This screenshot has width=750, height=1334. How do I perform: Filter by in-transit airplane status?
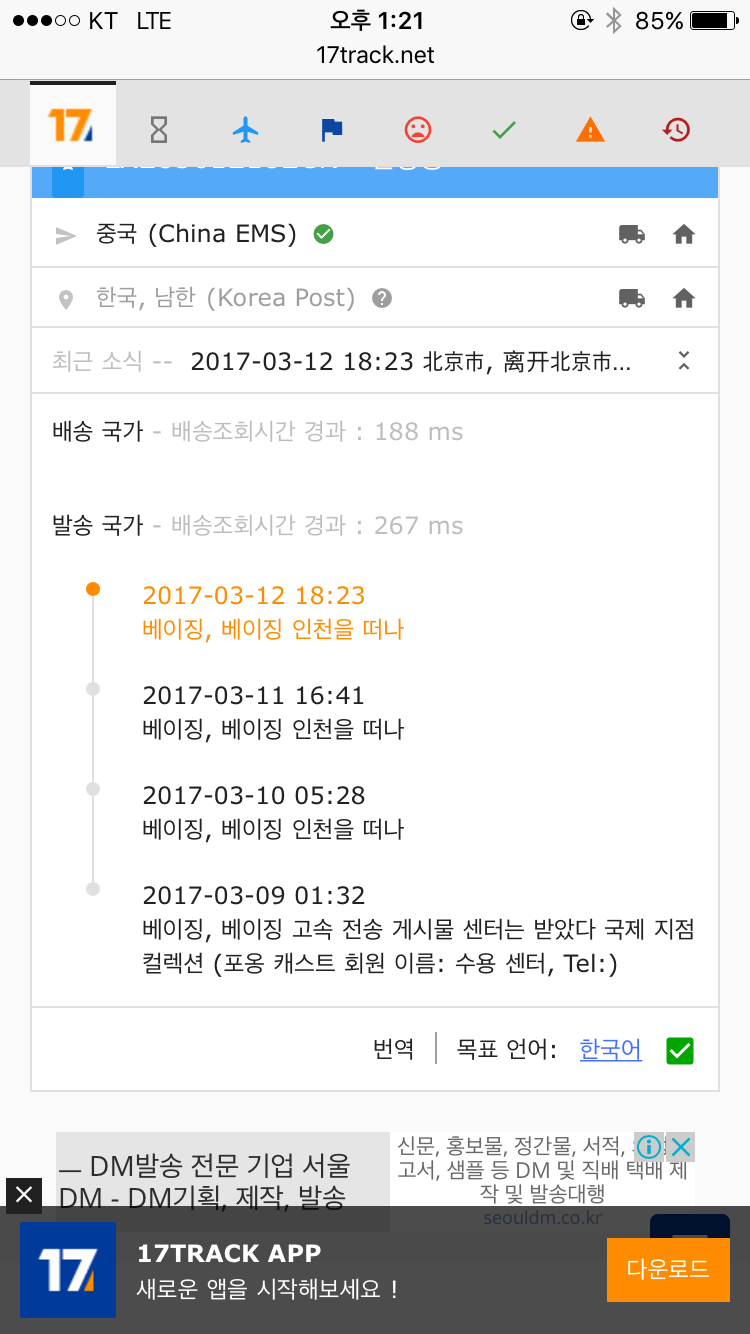point(245,129)
